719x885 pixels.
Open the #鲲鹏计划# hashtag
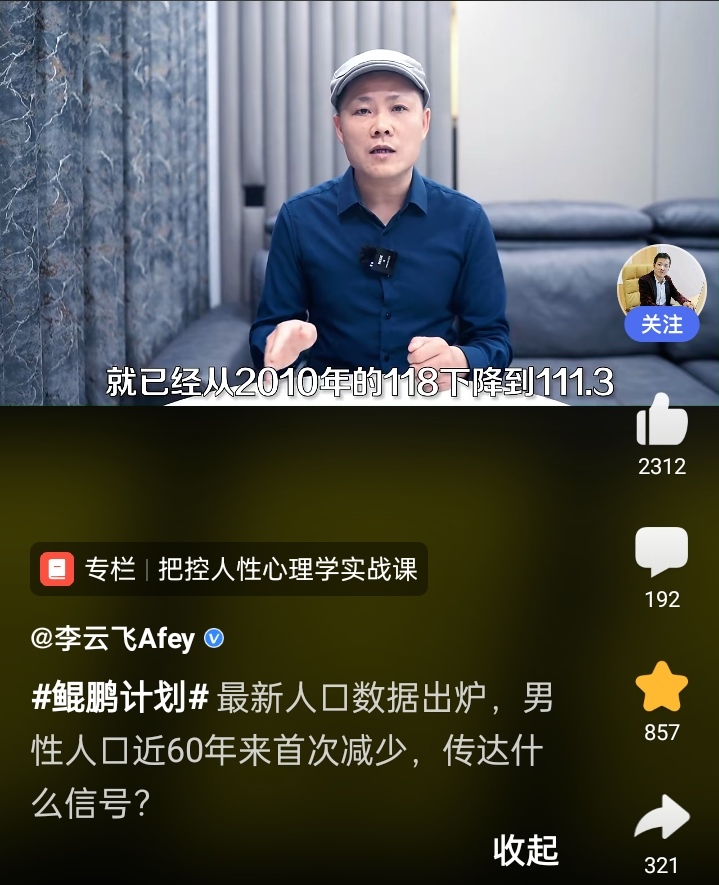point(120,699)
